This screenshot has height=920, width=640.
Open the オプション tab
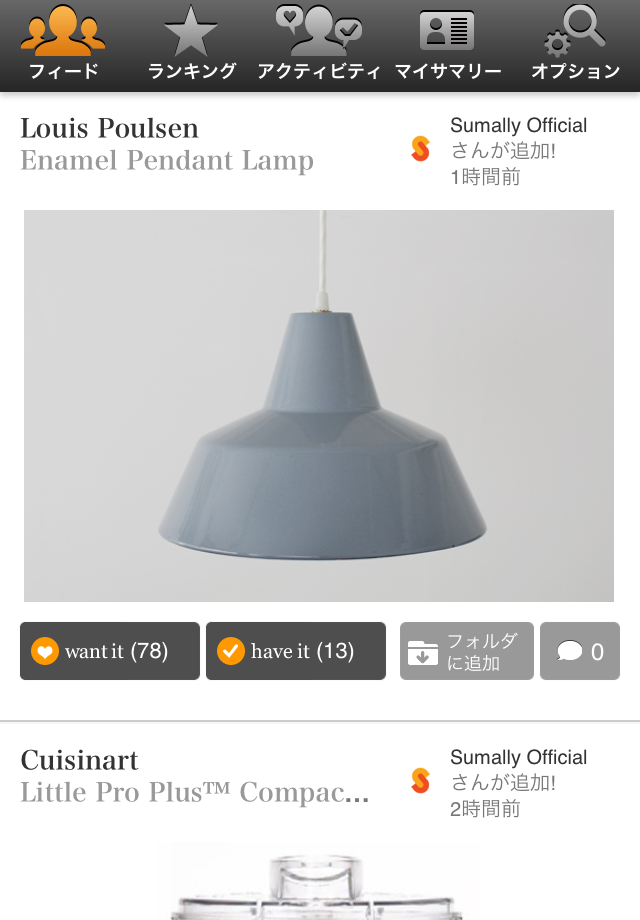(x=575, y=45)
